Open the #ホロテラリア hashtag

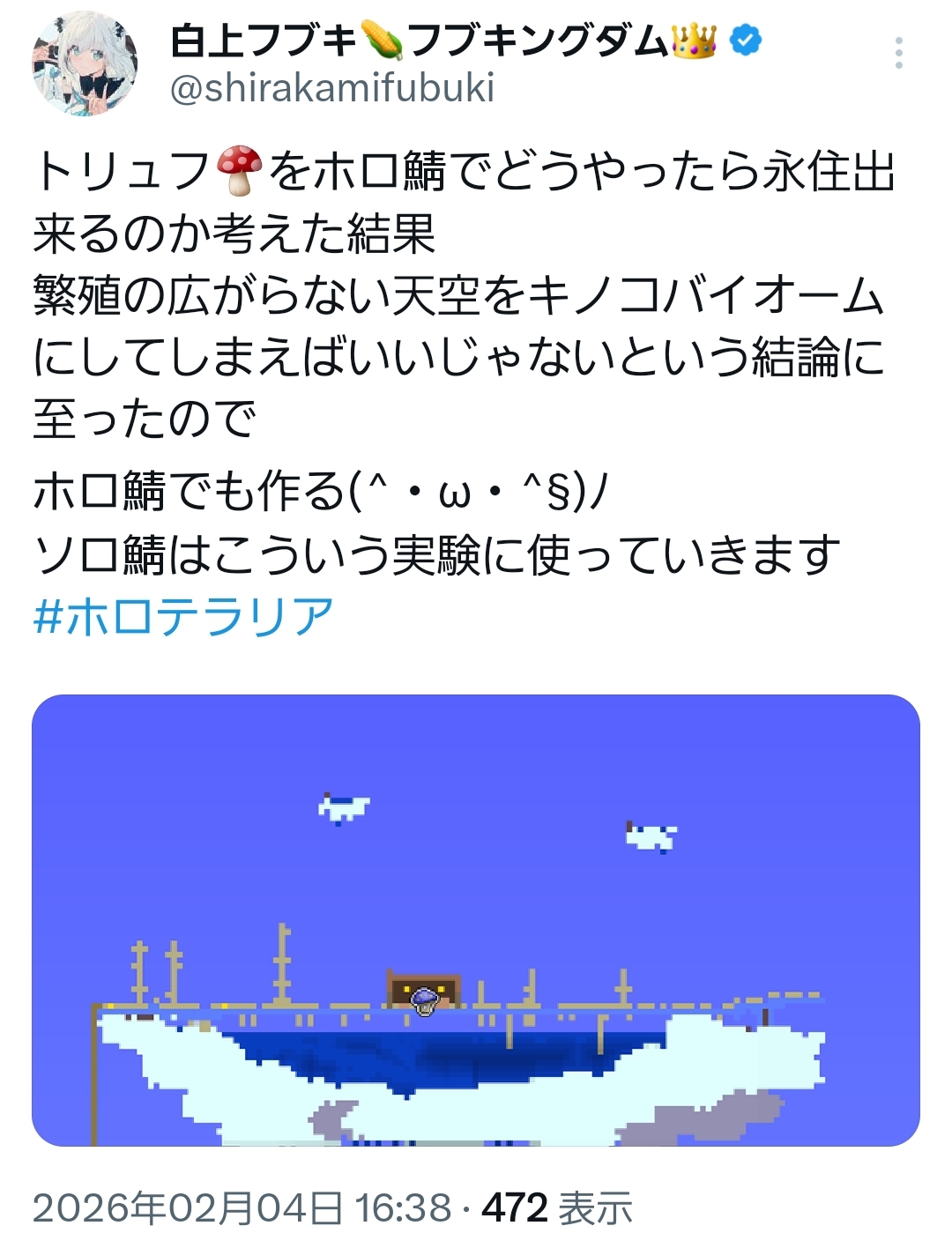coord(183,616)
